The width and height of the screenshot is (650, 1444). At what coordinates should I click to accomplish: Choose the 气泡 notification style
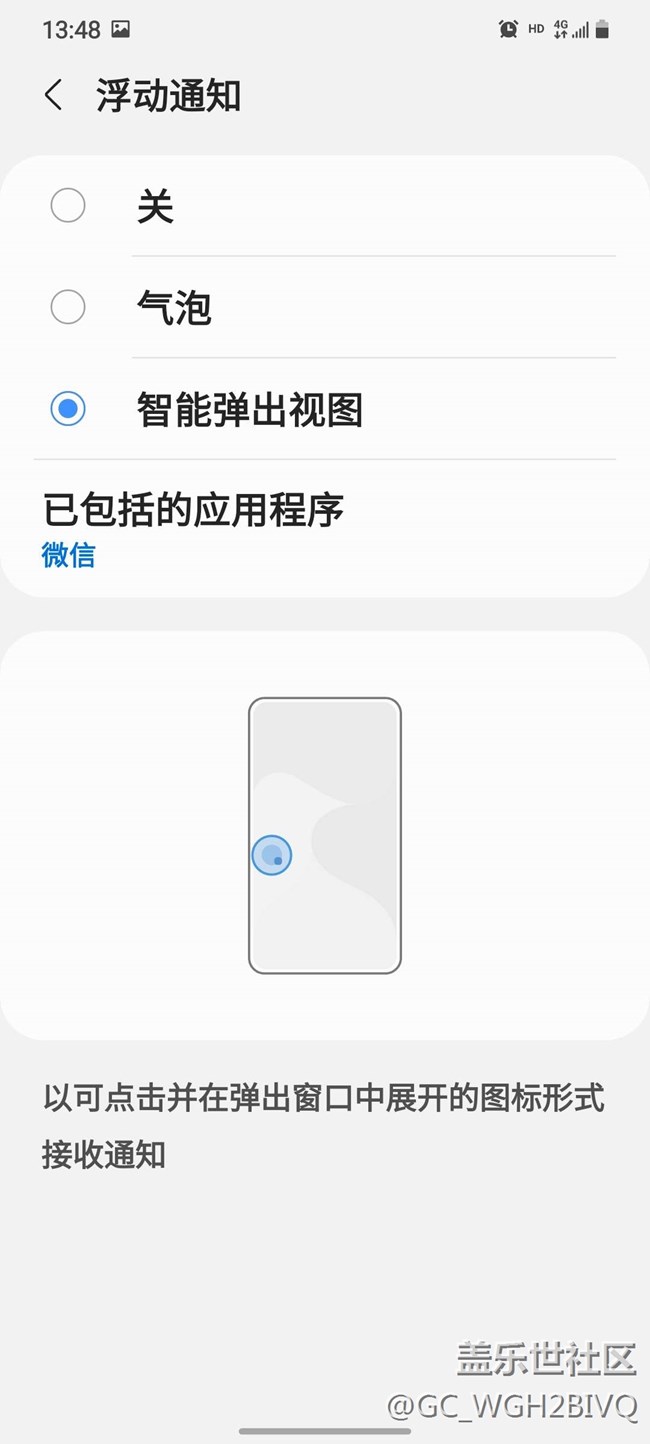68,307
